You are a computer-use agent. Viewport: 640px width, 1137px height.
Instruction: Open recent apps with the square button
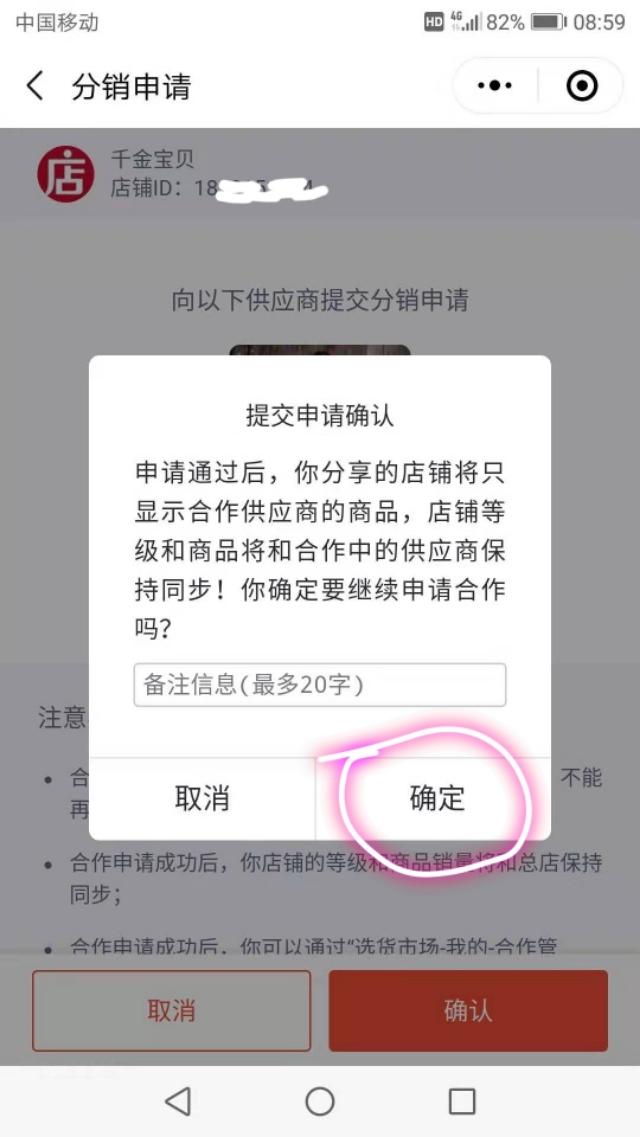pos(462,1101)
